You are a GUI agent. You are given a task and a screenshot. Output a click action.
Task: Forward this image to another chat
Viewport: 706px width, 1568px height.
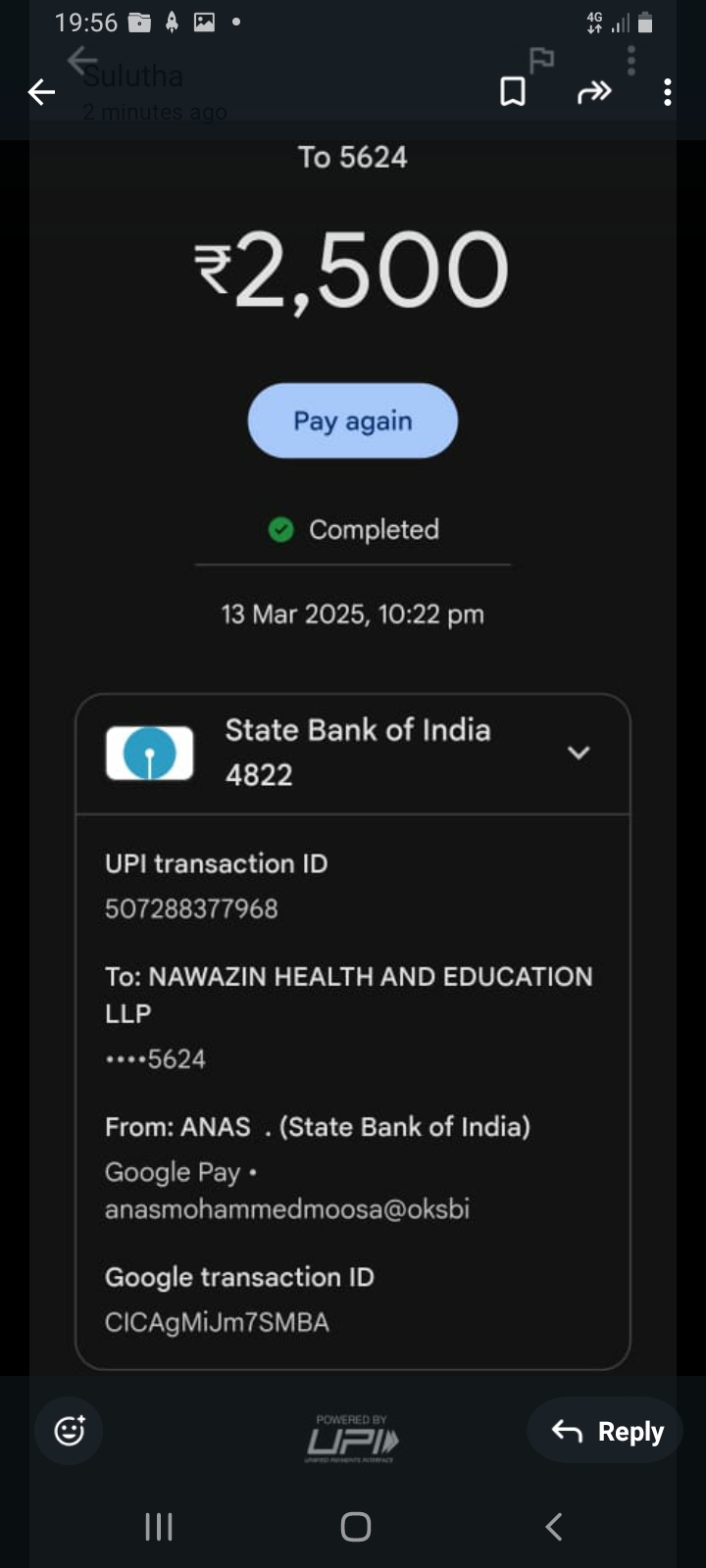pos(594,92)
